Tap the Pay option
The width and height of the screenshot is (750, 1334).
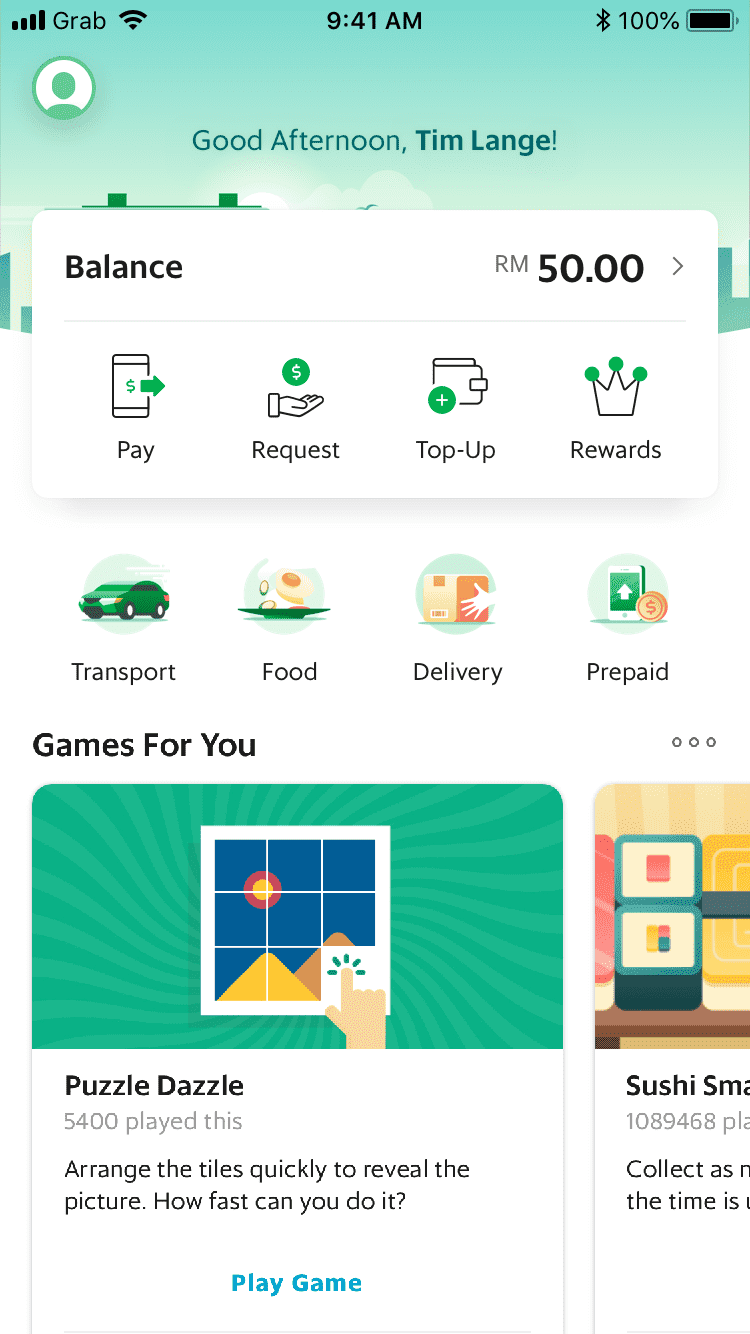[136, 407]
